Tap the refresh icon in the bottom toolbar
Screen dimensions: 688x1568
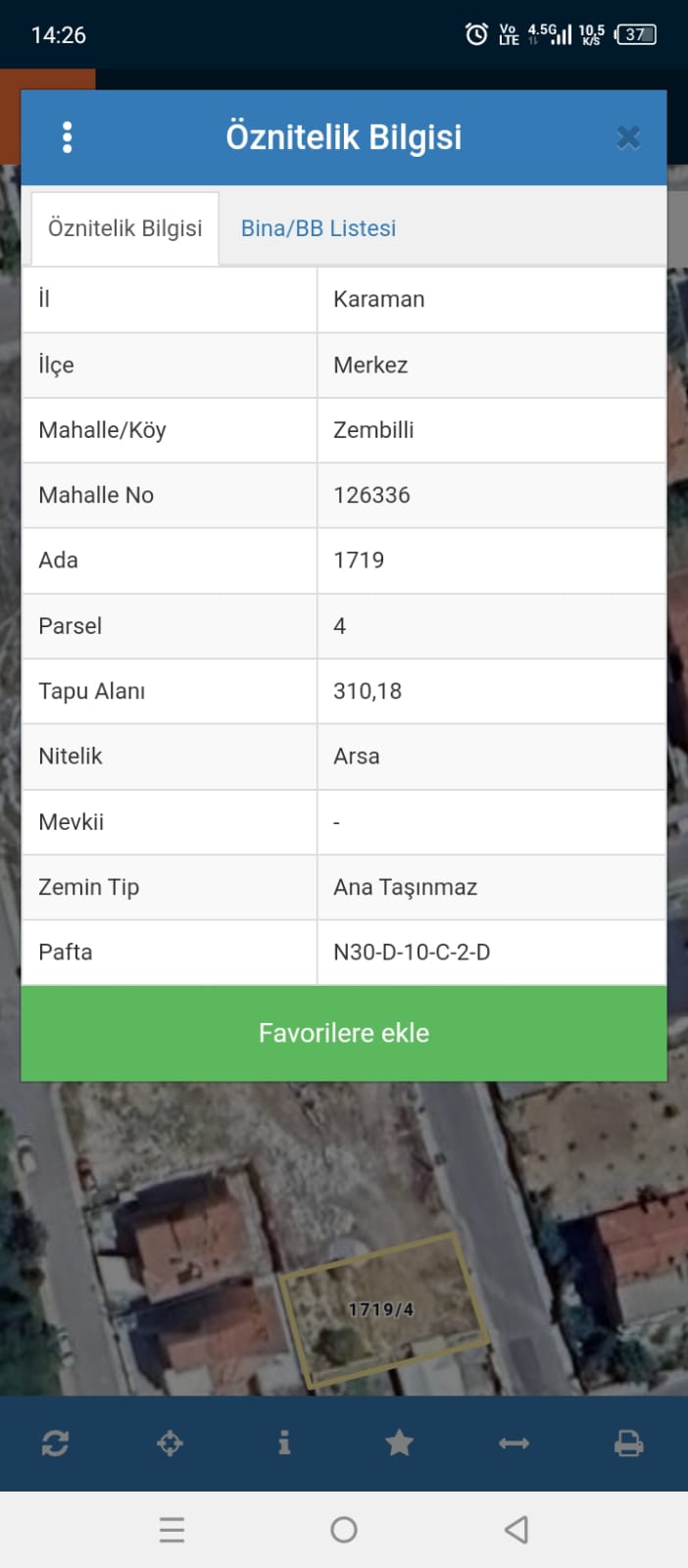point(55,1443)
